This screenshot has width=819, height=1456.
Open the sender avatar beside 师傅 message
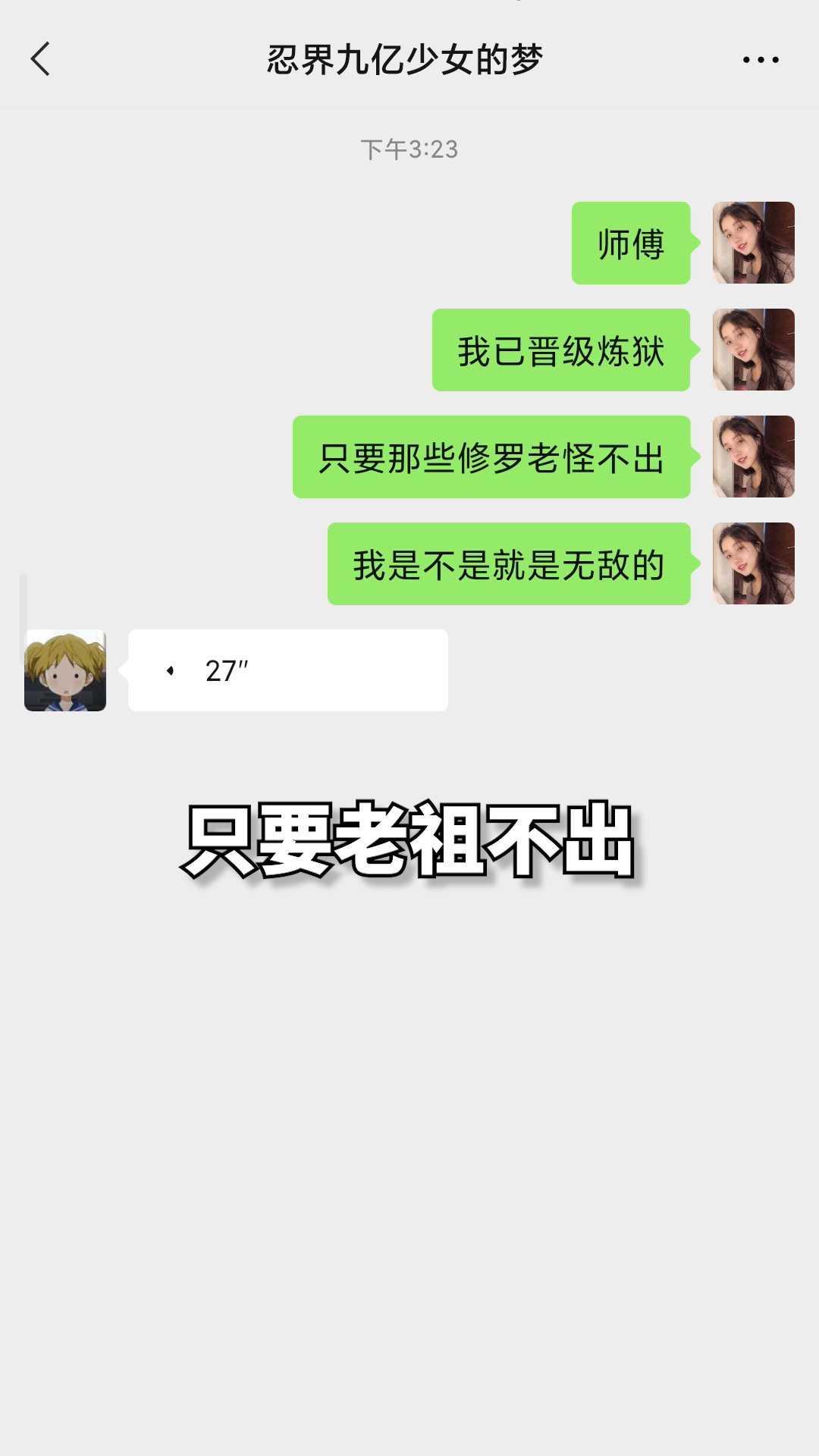click(x=754, y=243)
